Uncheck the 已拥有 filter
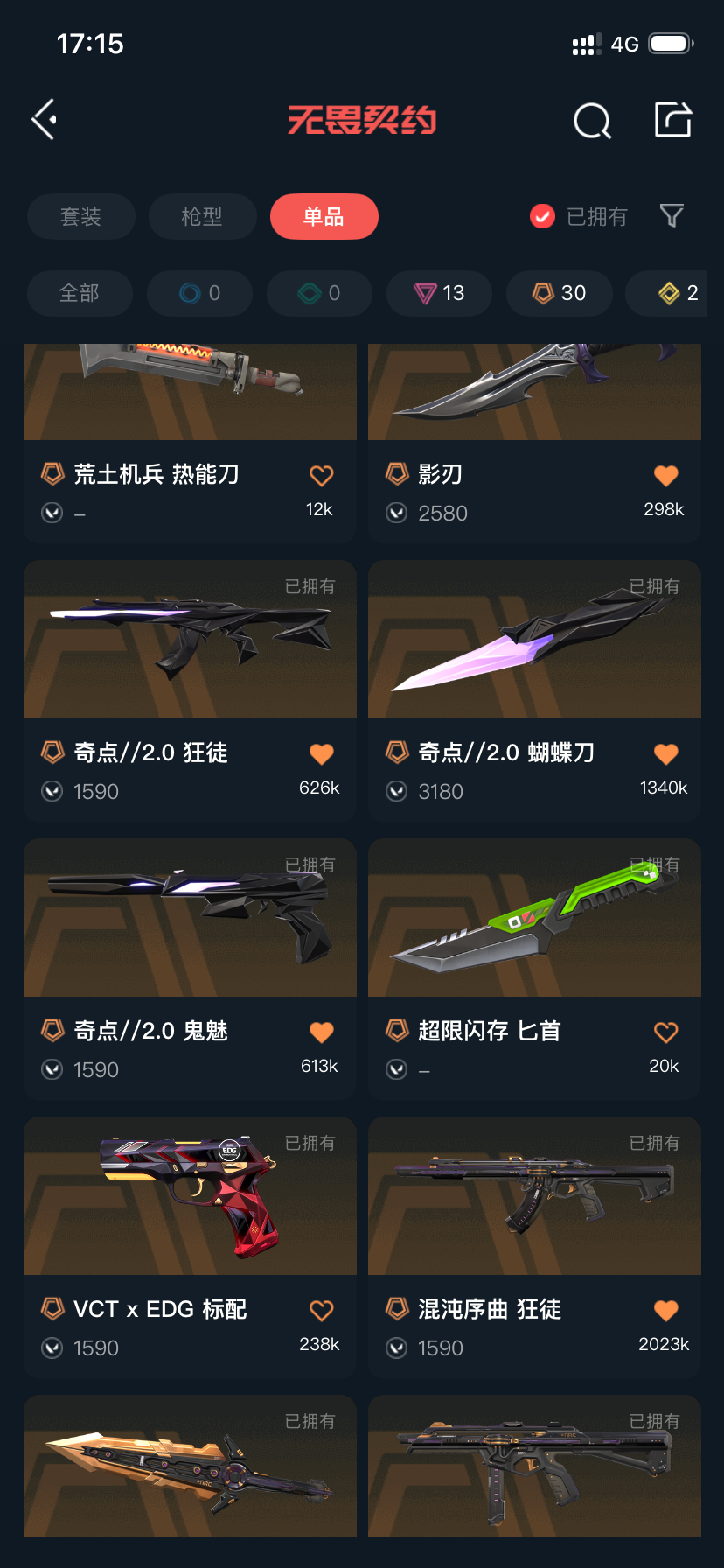Image resolution: width=724 pixels, height=1568 pixels. pyautogui.click(x=543, y=216)
